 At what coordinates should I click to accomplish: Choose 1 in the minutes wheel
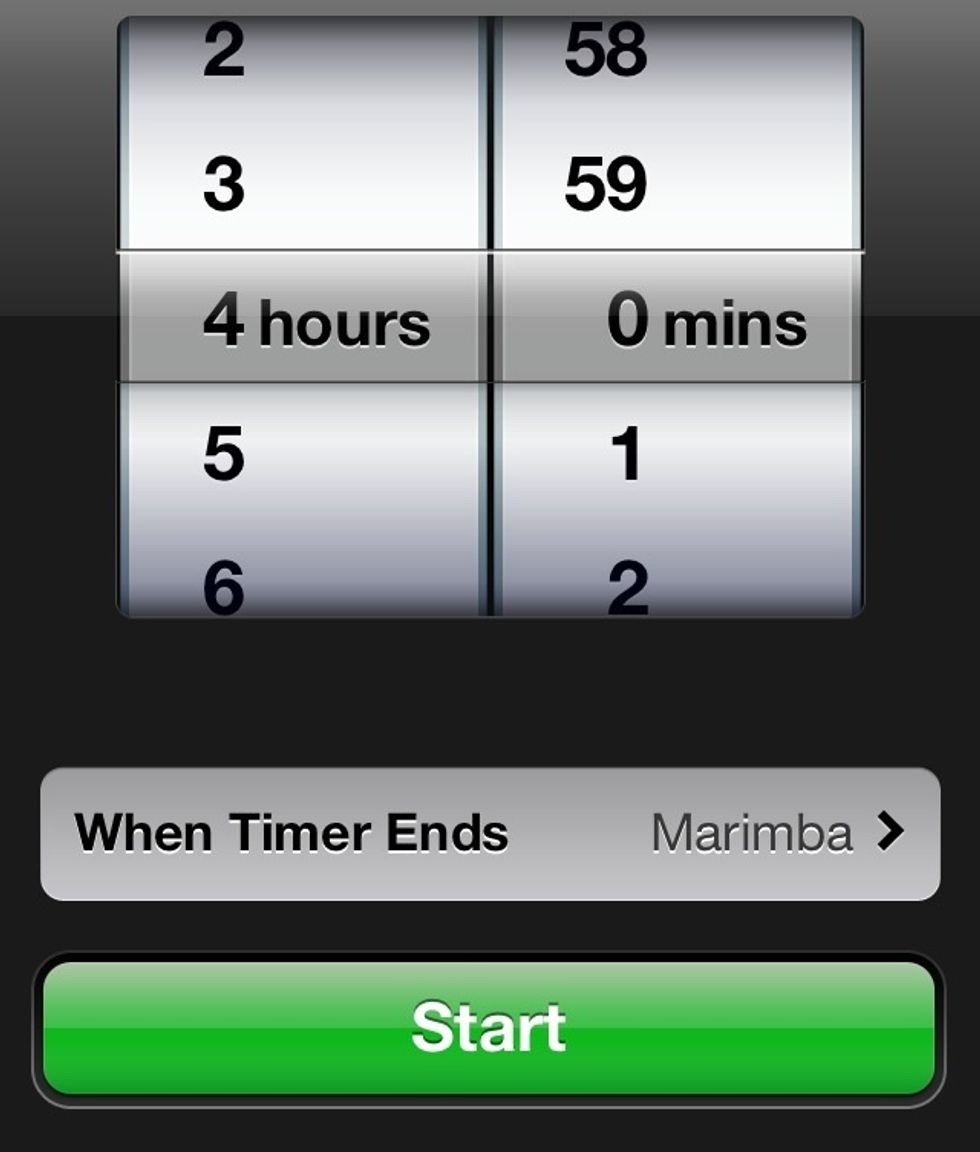(x=627, y=453)
